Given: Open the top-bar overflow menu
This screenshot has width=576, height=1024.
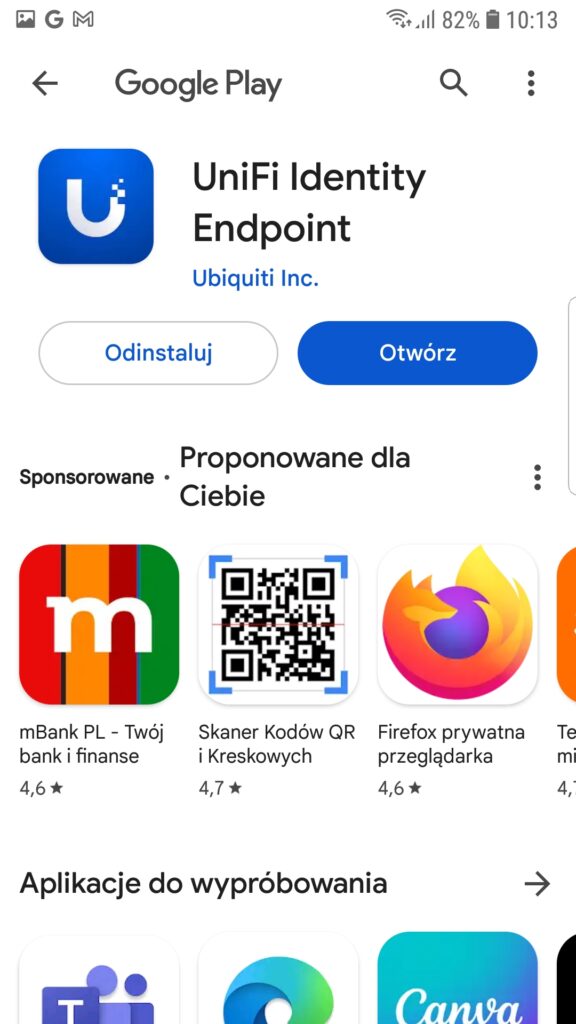Looking at the screenshot, I should pyautogui.click(x=531, y=83).
